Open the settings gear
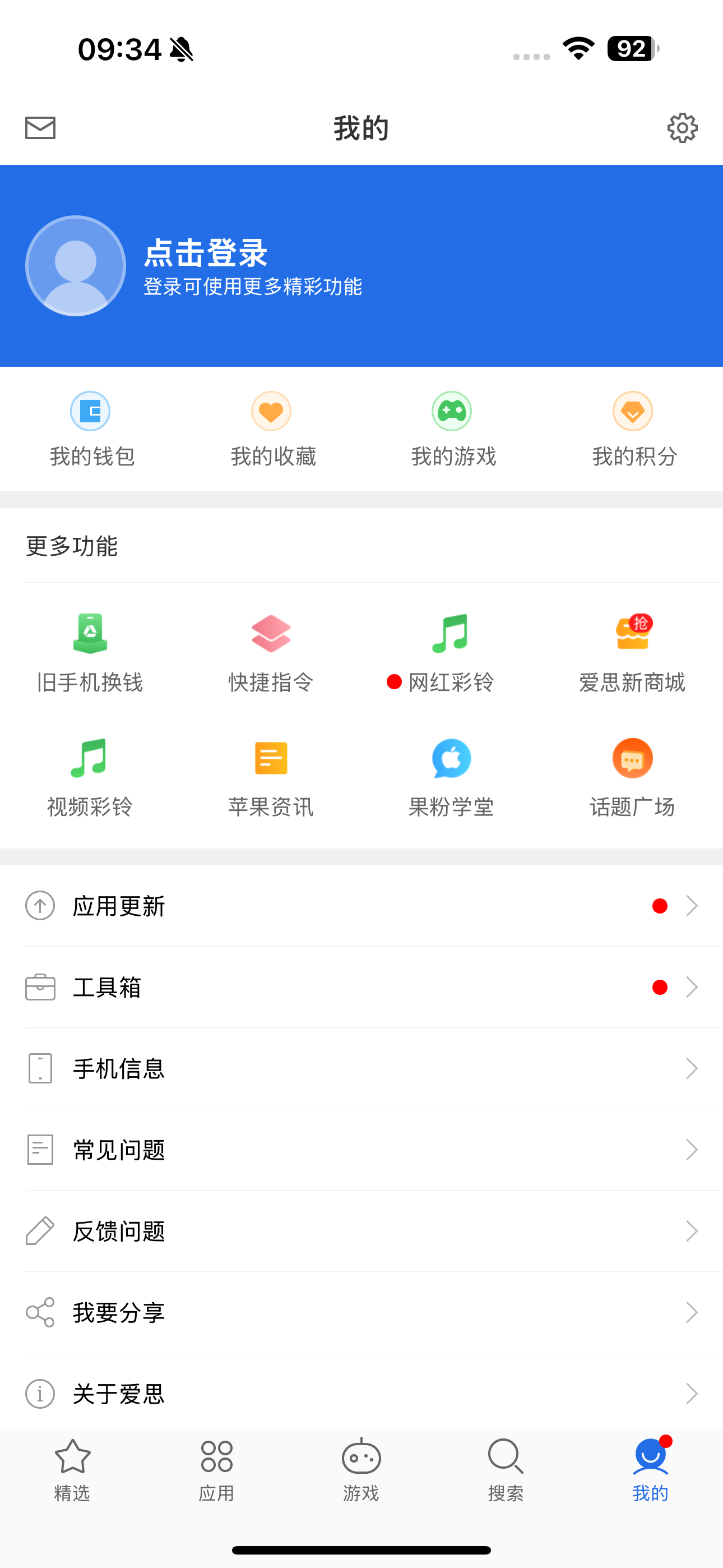Image resolution: width=723 pixels, height=1568 pixels. click(x=682, y=128)
